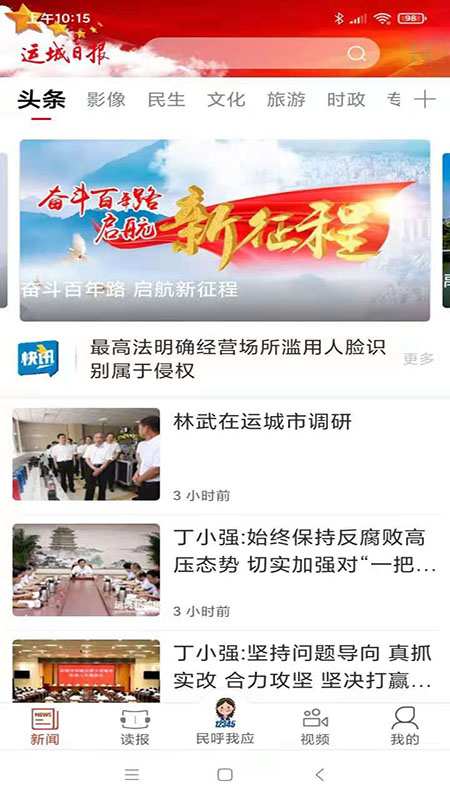Tap the system home button
This screenshot has height=800, width=450.
[x=225, y=775]
